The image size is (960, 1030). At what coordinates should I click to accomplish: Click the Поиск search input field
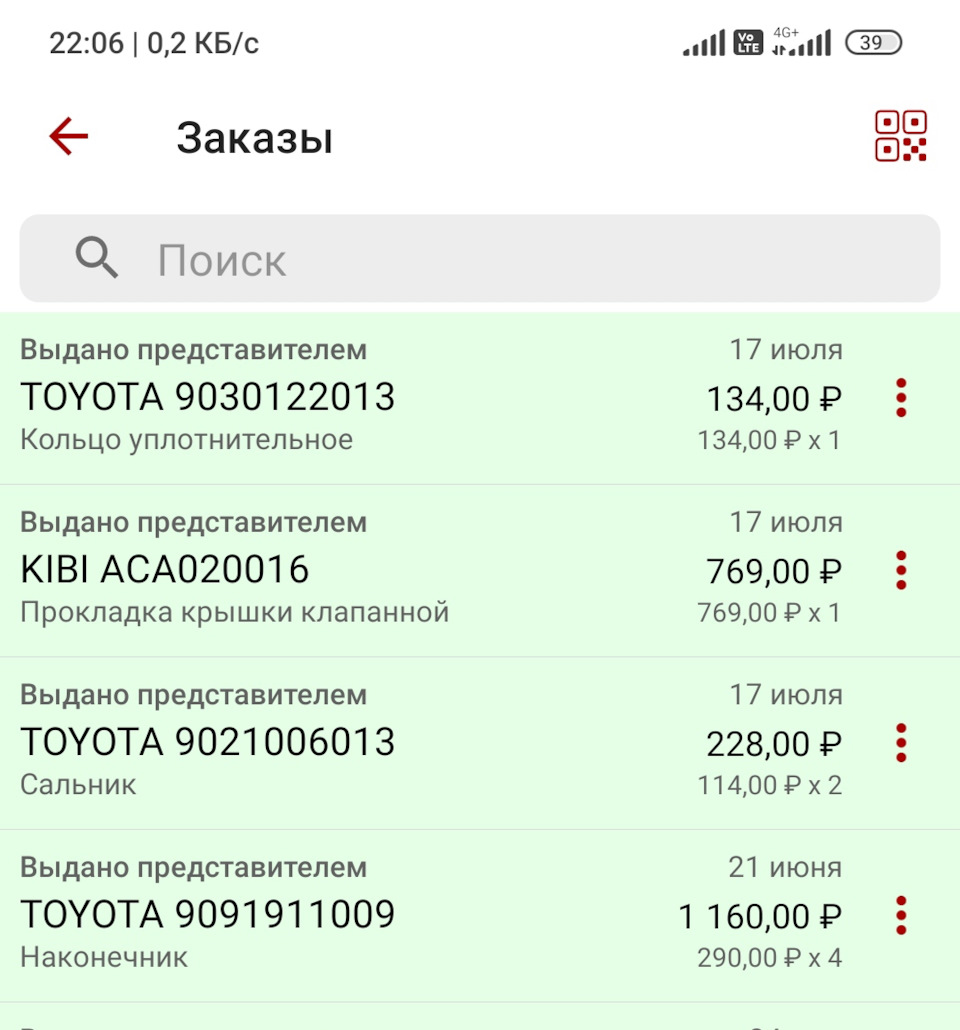(400, 257)
